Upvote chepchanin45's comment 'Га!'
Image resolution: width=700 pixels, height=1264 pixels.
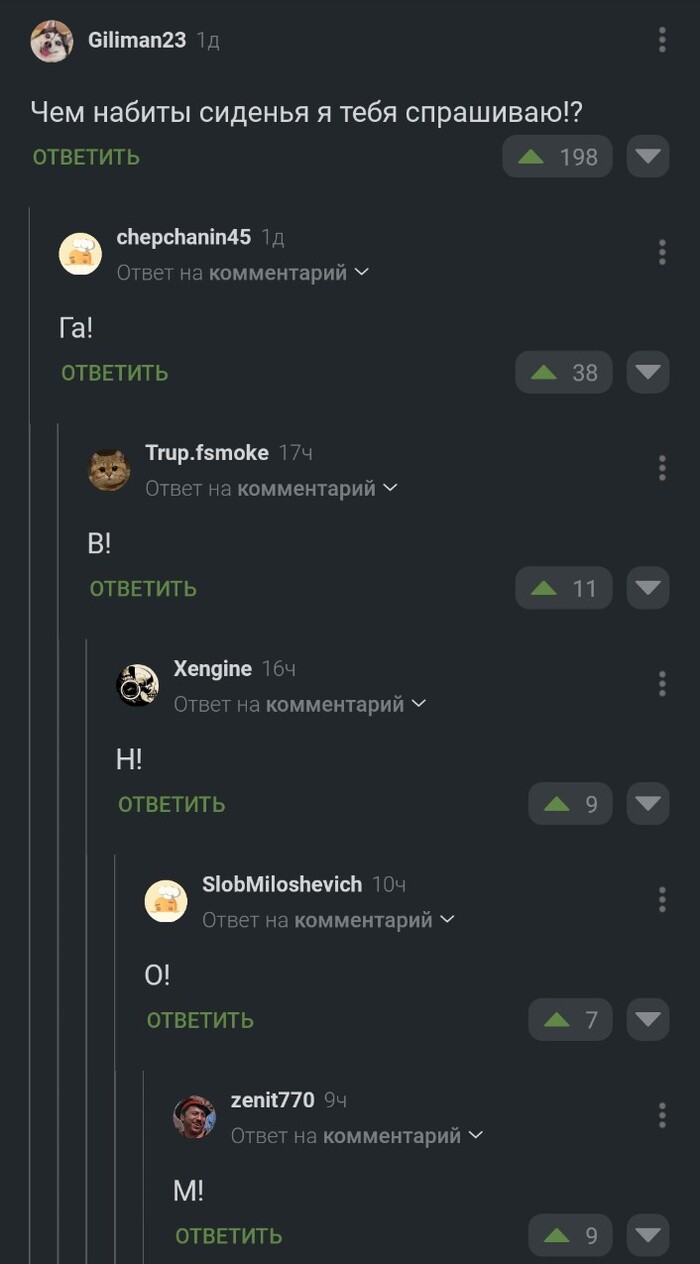click(x=564, y=372)
